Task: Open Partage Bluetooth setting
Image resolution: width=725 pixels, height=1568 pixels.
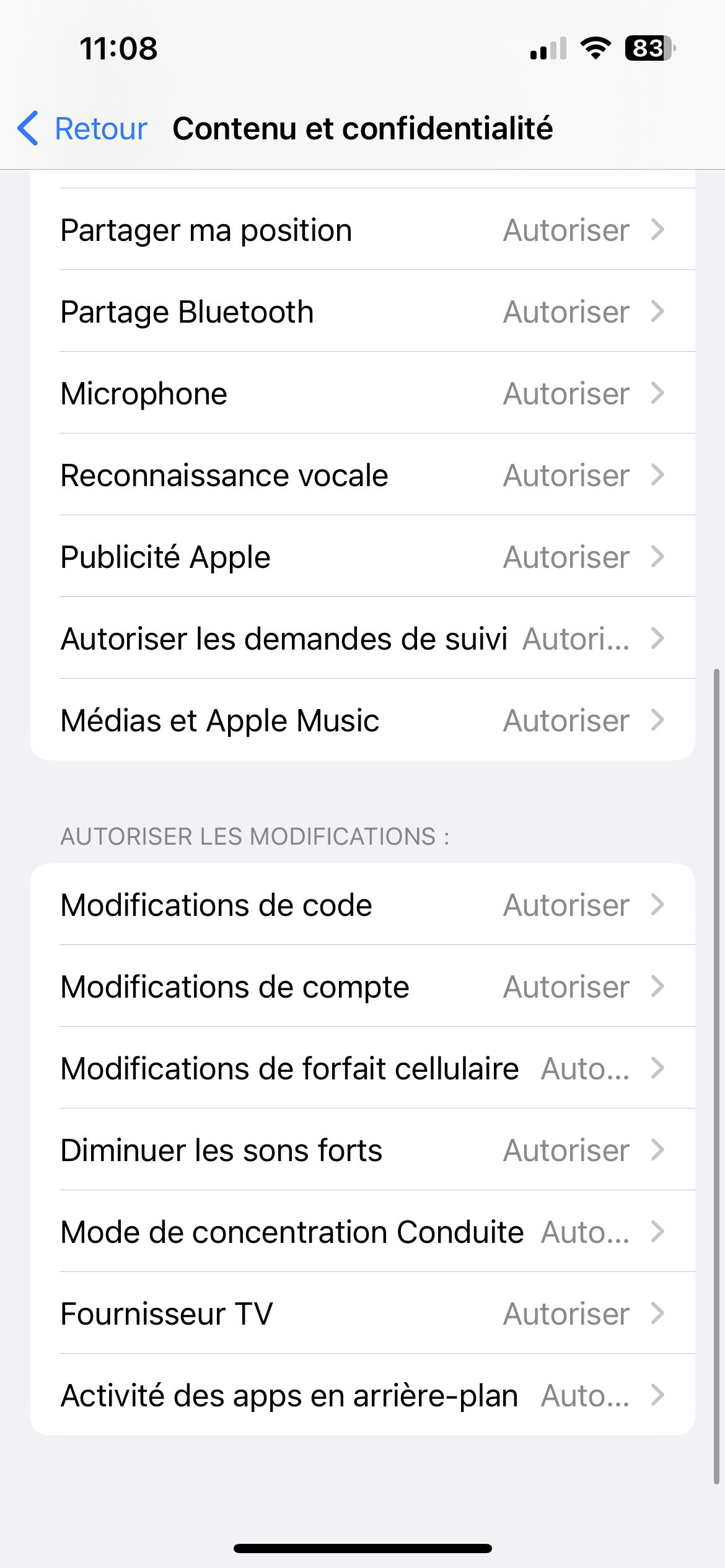Action: pos(362,312)
